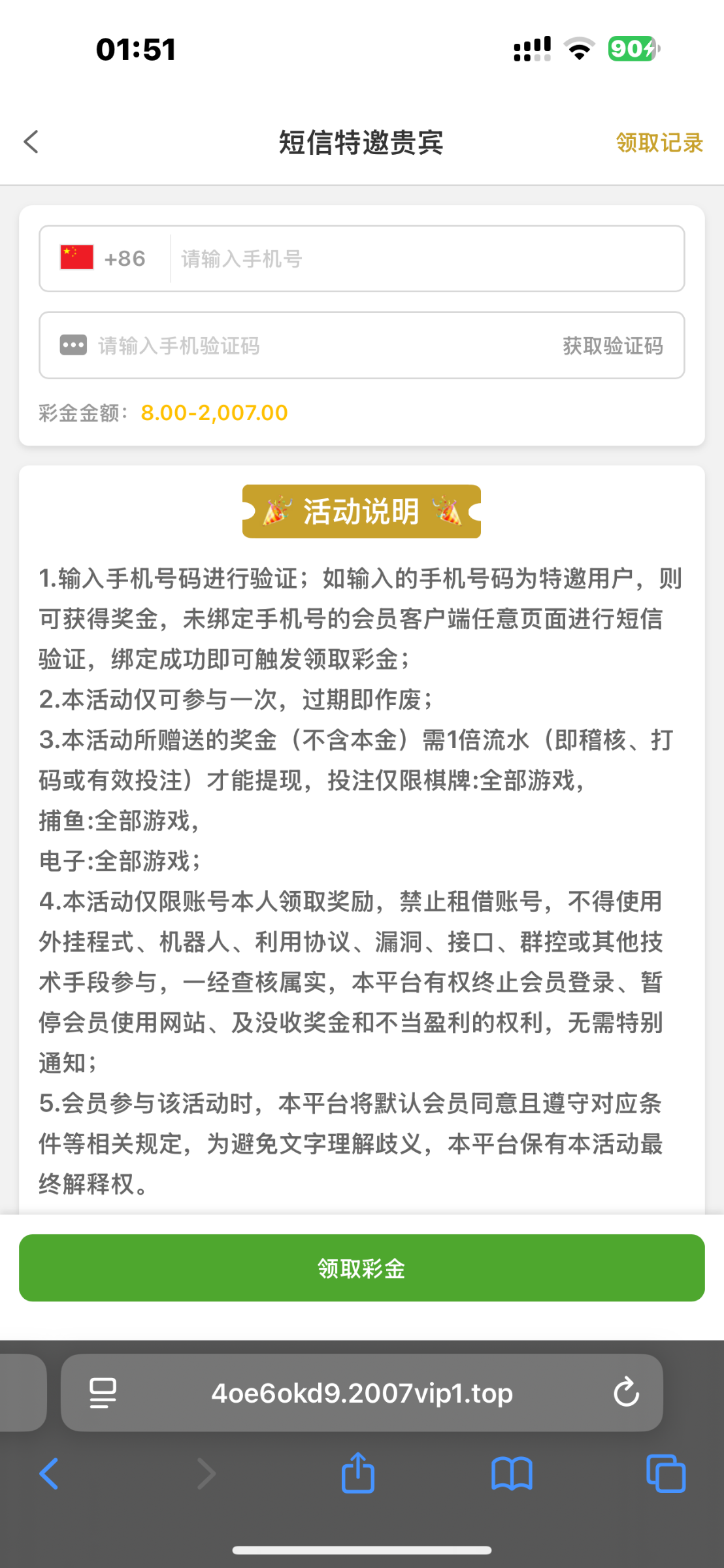724x1568 pixels.
Task: Navigate back in Safari's bottom toolbar
Action: pos(50,1474)
